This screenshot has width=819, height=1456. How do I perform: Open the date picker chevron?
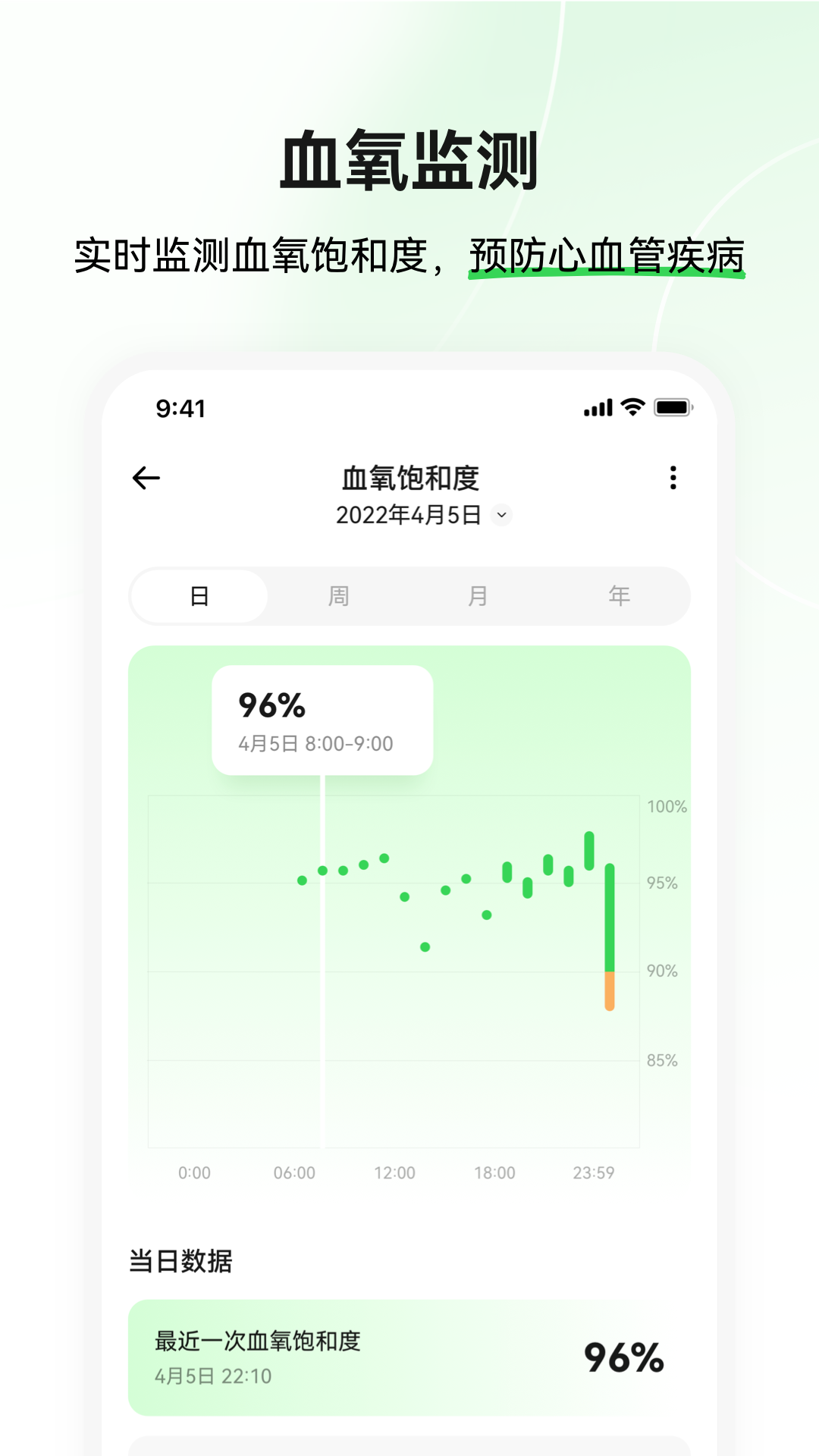[x=500, y=514]
